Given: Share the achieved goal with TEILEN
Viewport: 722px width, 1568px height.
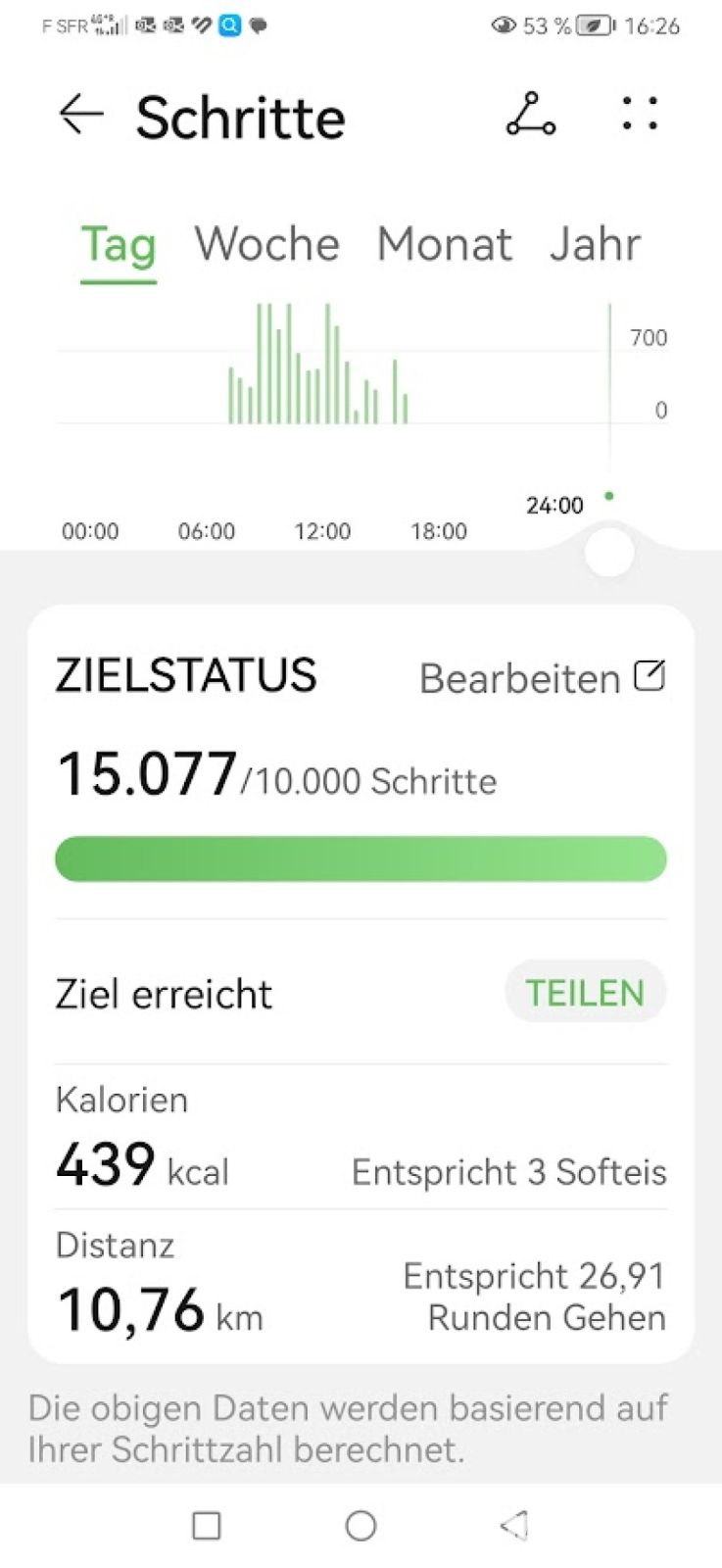Looking at the screenshot, I should pos(585,993).
